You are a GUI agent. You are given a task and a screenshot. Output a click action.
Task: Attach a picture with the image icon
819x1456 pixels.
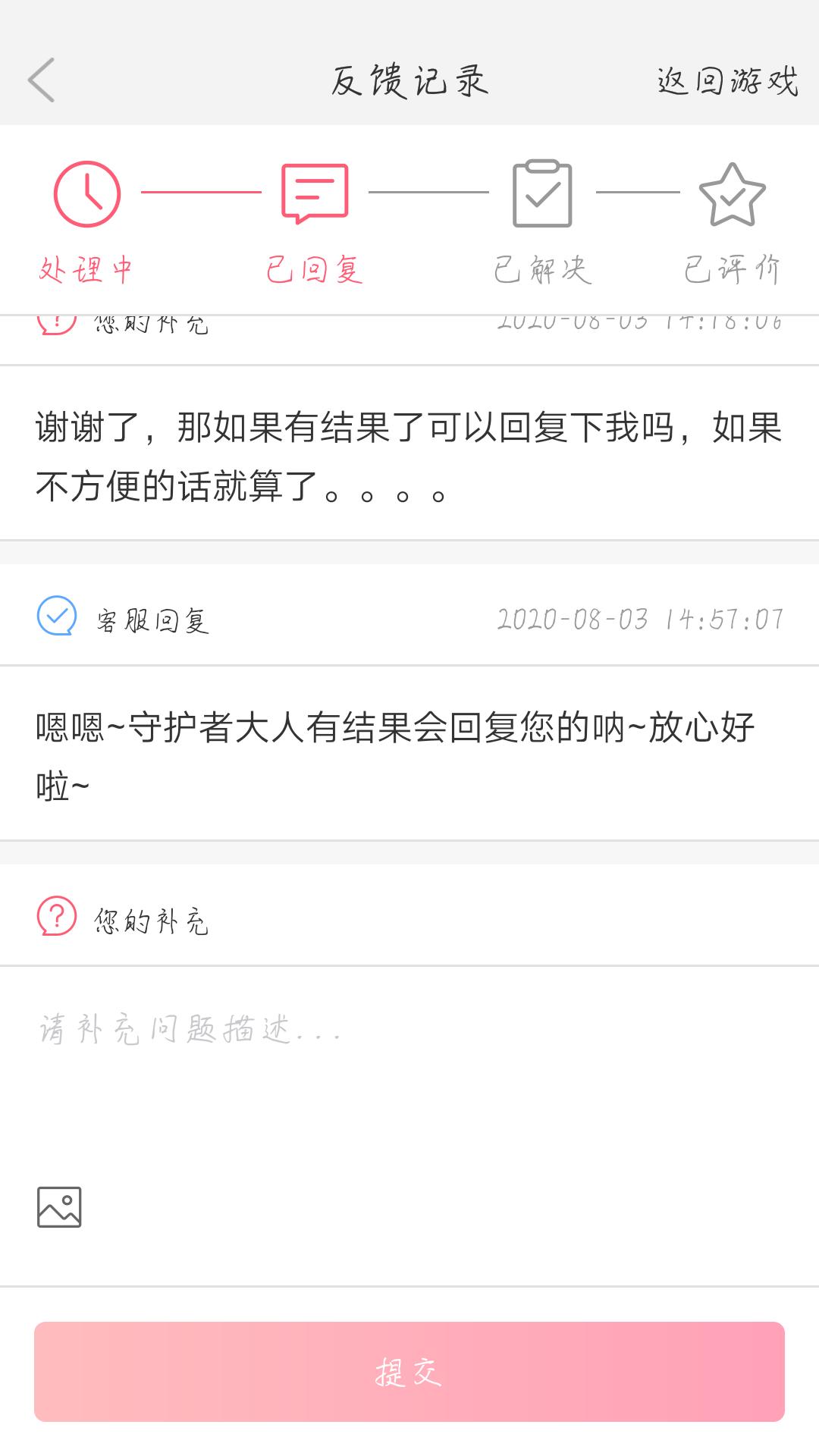coord(59,1207)
